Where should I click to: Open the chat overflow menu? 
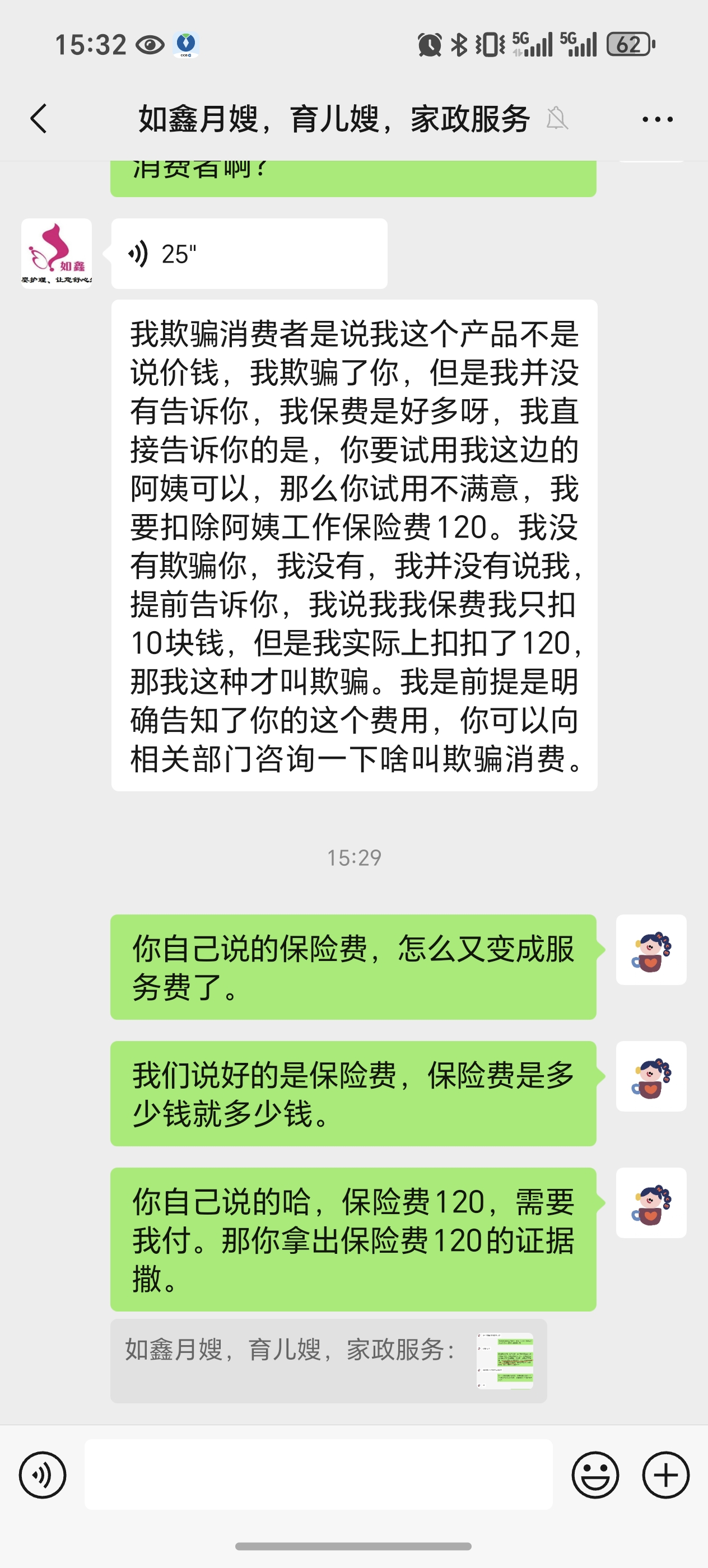click(x=658, y=119)
